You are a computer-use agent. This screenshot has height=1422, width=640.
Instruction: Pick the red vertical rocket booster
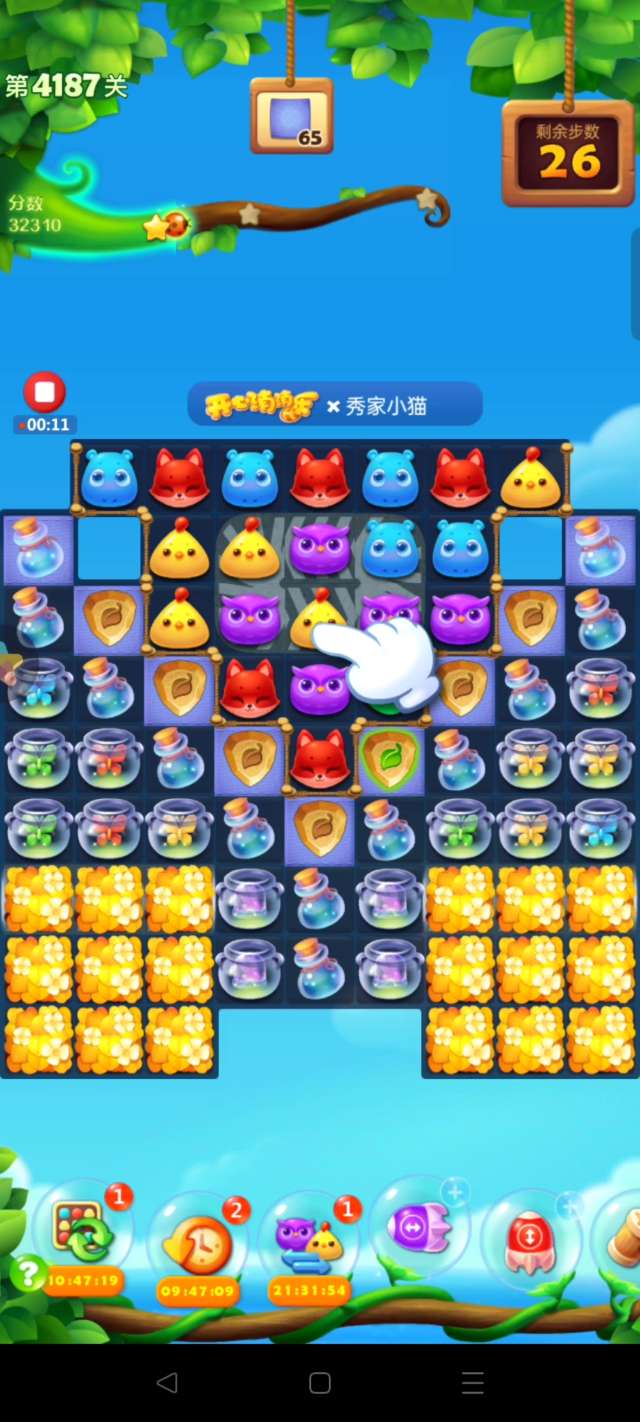click(x=530, y=1238)
